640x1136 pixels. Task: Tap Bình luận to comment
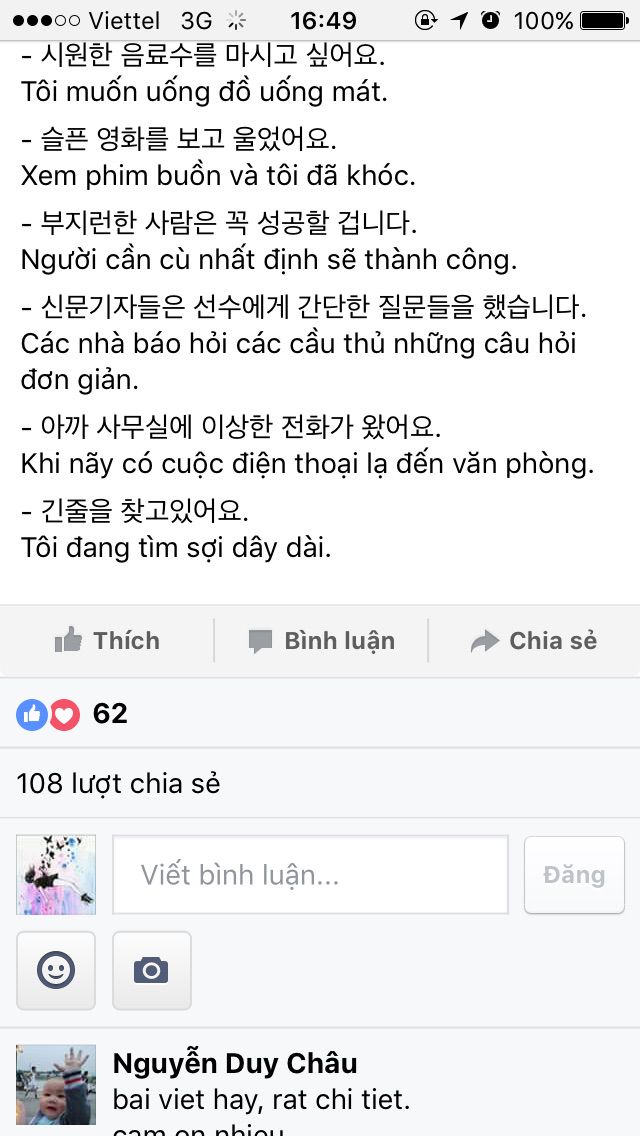(x=321, y=641)
